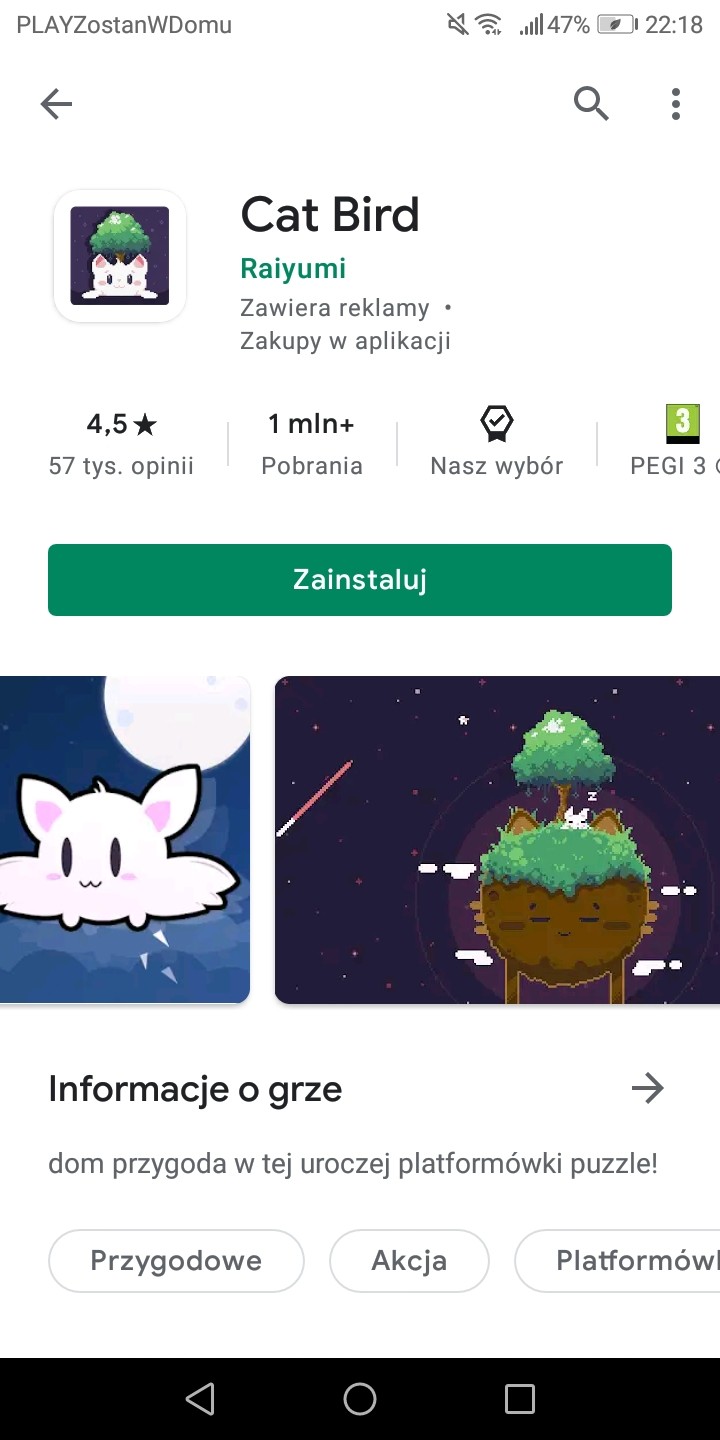Tap the Zainstaluj install button
Screen dimensions: 720x1440
coord(360,580)
